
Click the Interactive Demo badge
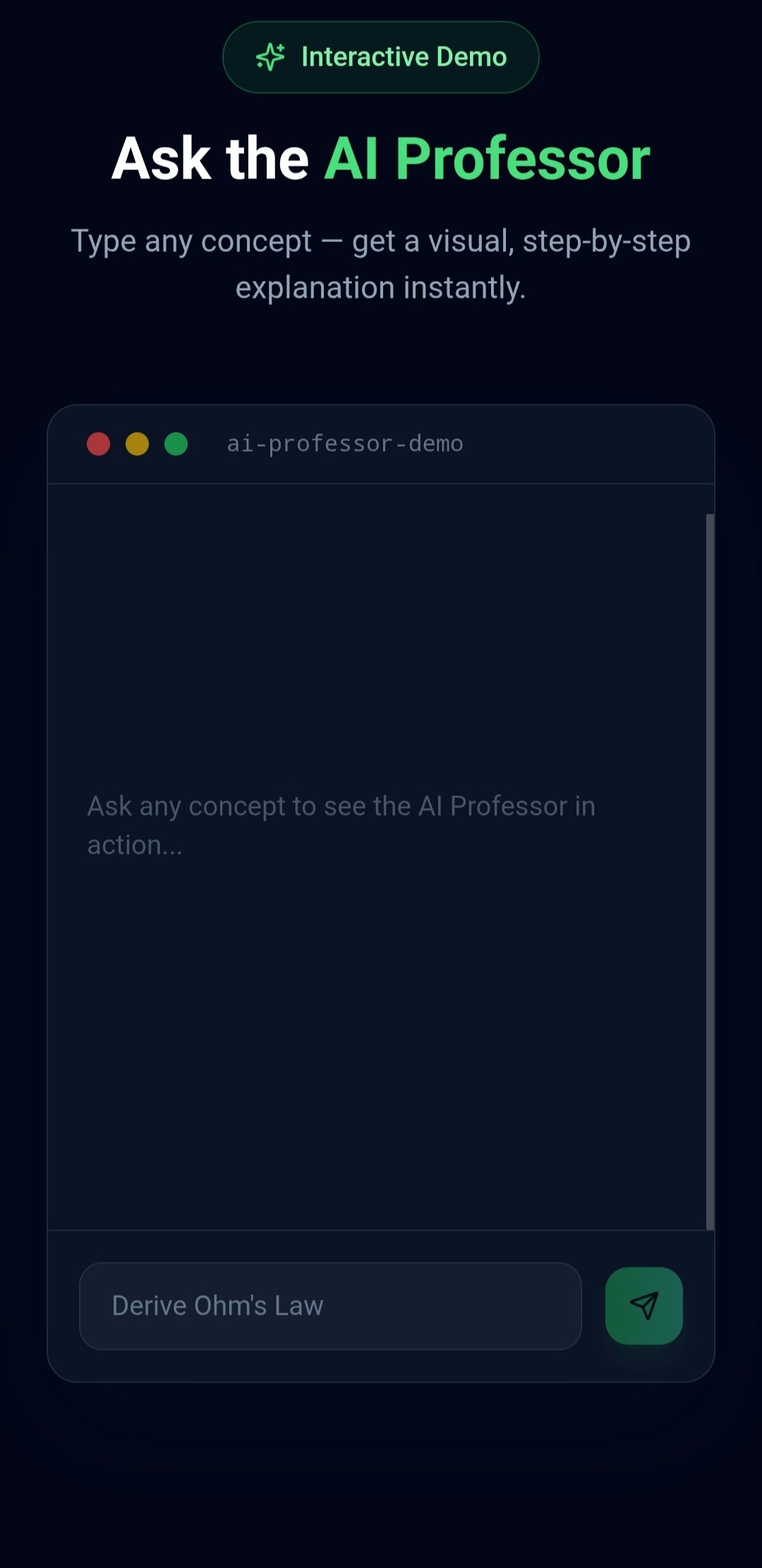point(381,56)
